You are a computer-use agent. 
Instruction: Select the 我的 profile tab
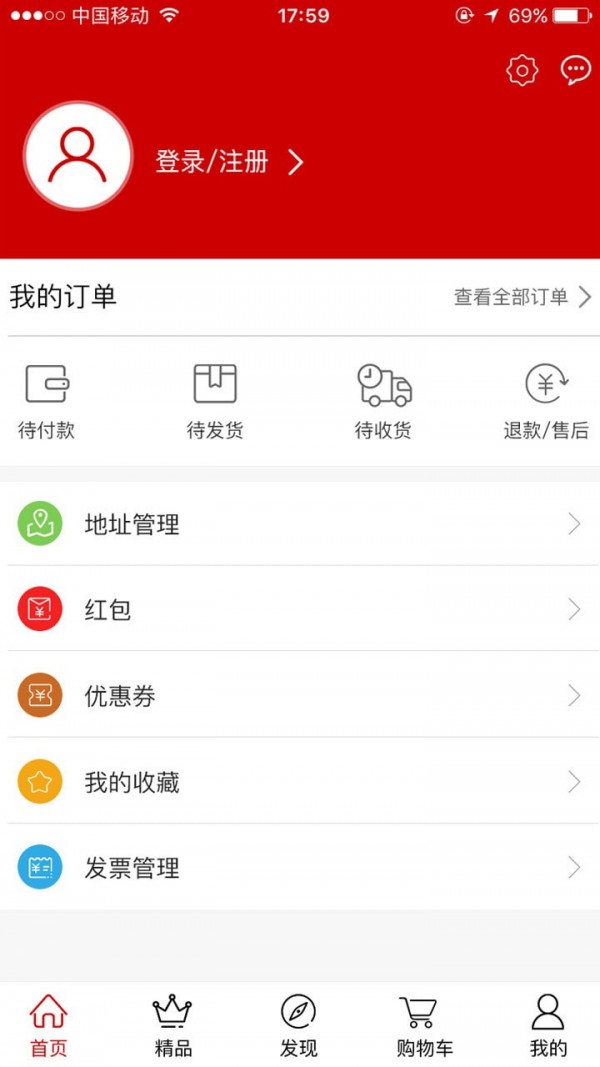[x=548, y=1026]
